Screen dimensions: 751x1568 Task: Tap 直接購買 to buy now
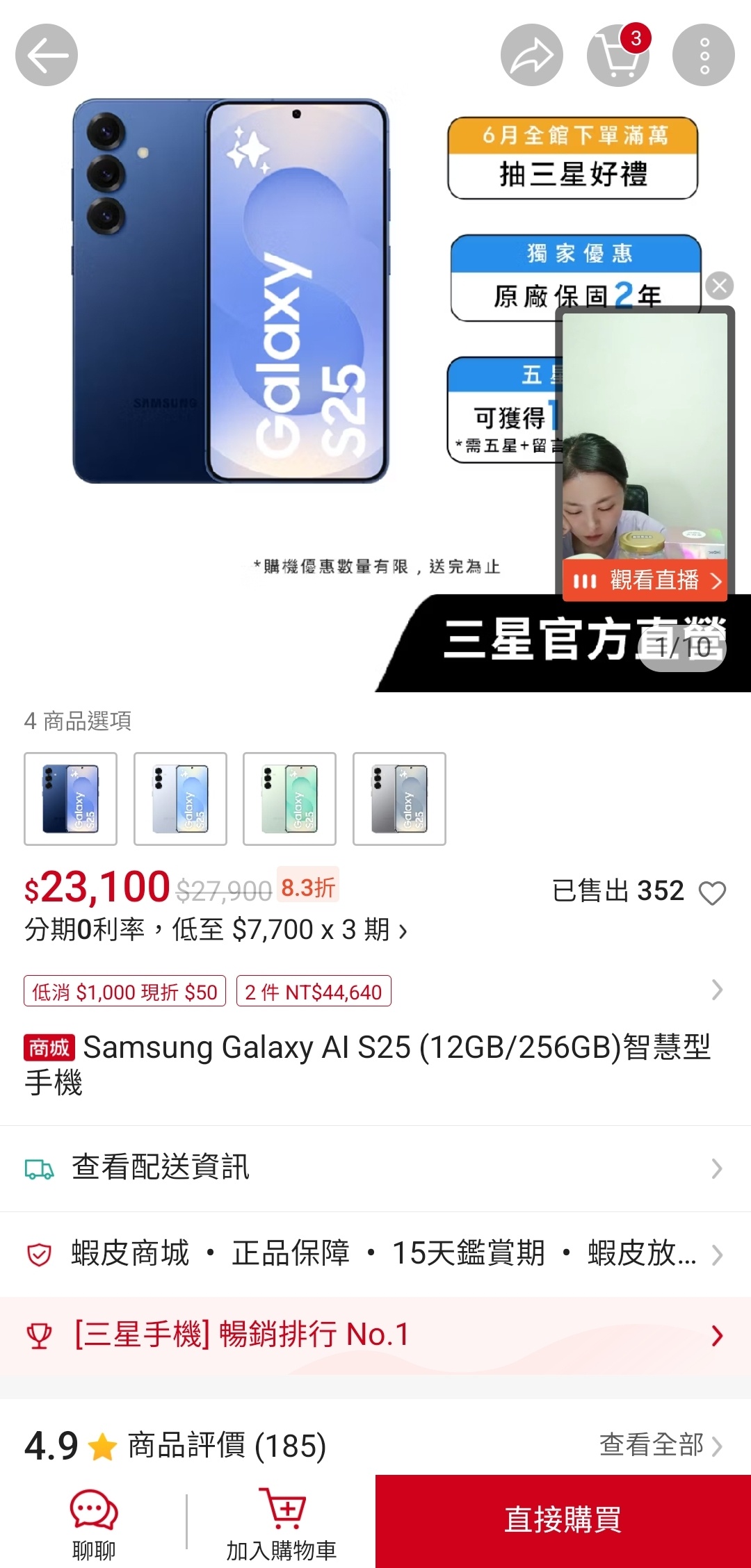(563, 1520)
